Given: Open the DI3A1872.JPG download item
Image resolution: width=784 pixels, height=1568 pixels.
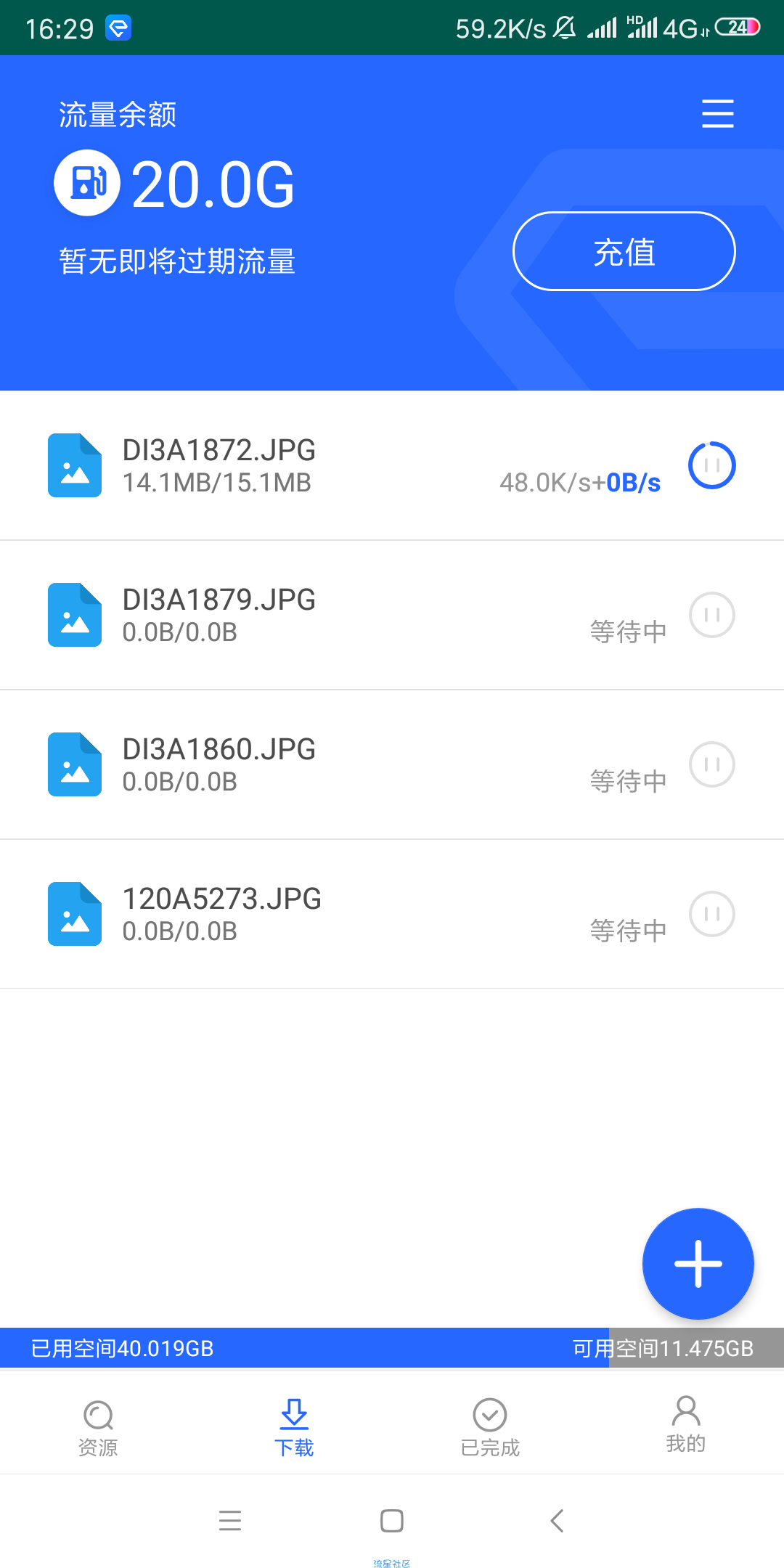Looking at the screenshot, I should coord(392,465).
